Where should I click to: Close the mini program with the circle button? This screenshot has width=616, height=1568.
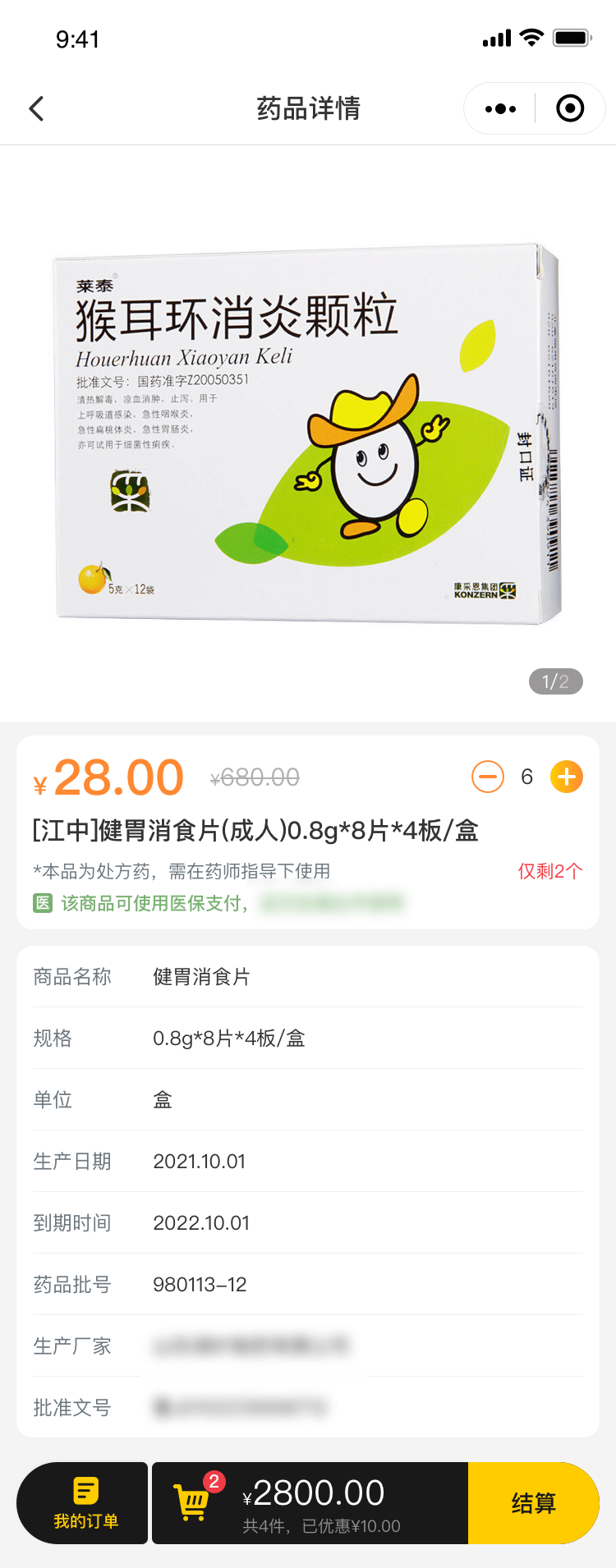(570, 108)
